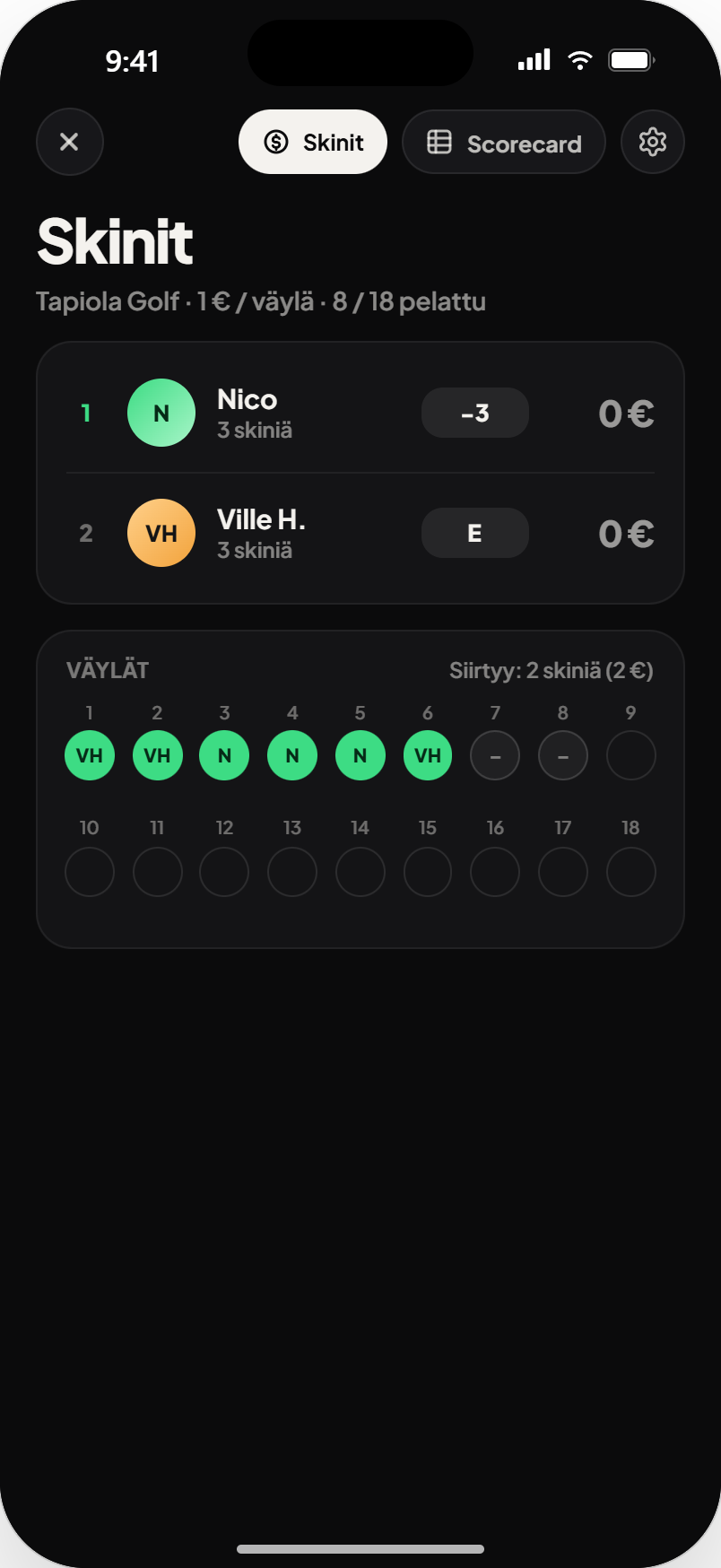
Task: Tap hole 1 won by VH
Action: pyautogui.click(x=90, y=755)
